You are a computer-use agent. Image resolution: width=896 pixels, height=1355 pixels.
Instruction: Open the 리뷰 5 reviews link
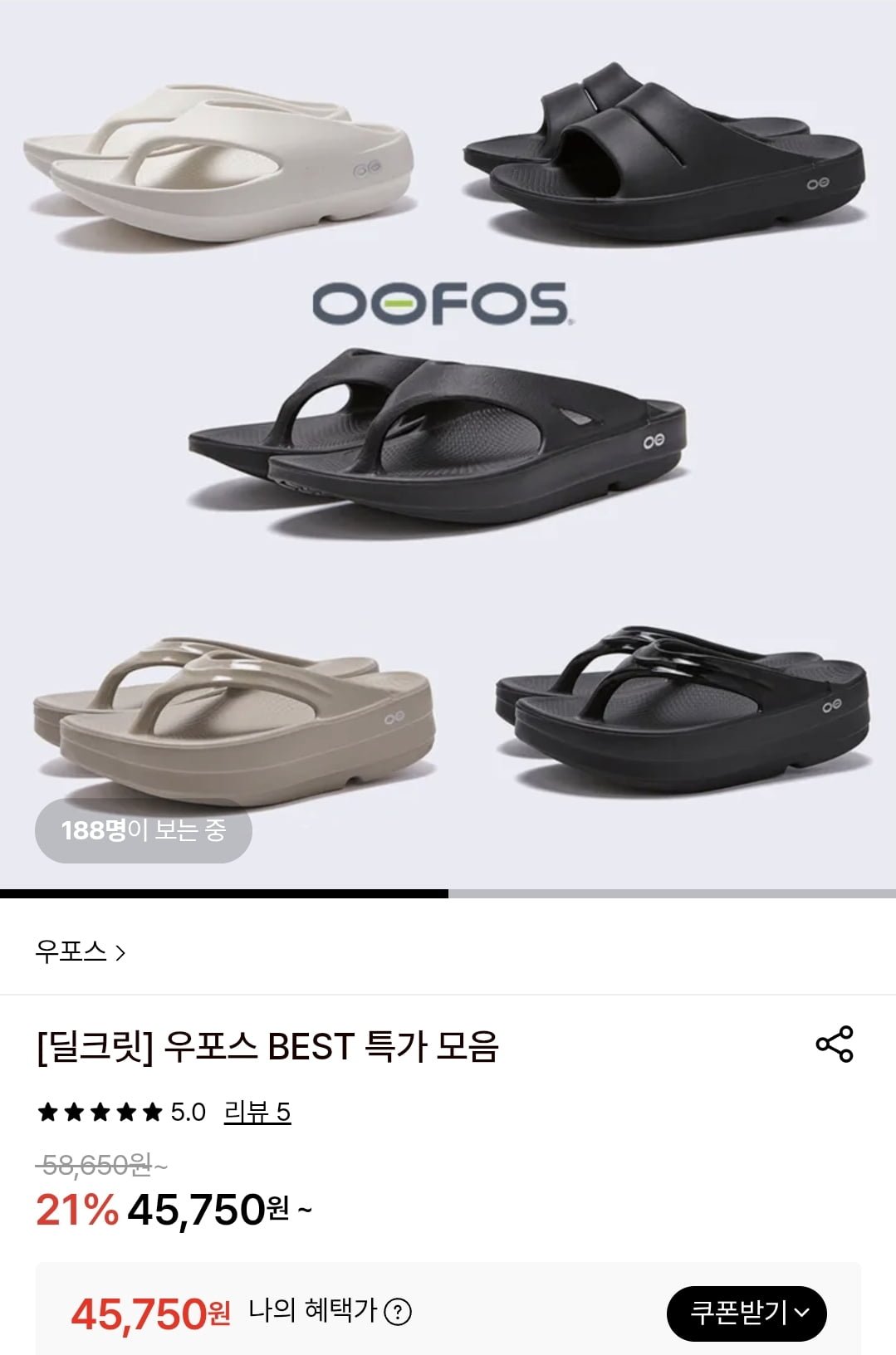(x=257, y=1112)
